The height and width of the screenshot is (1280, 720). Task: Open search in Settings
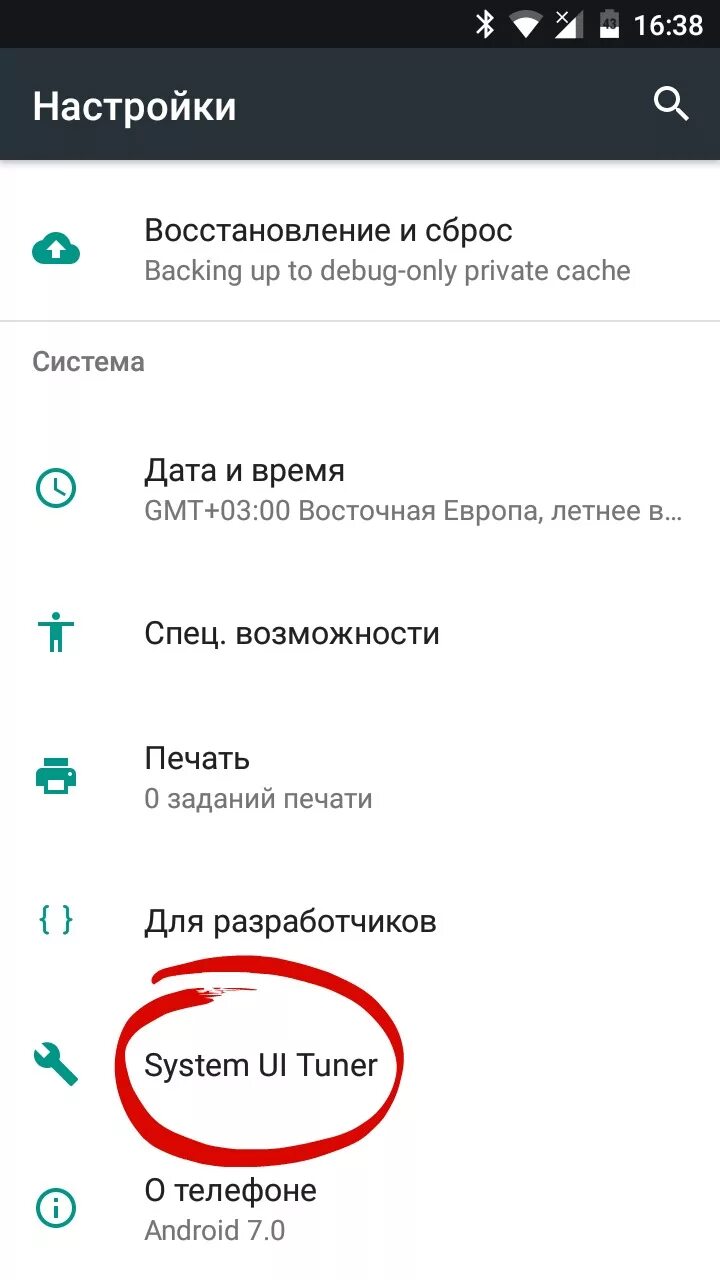(670, 103)
